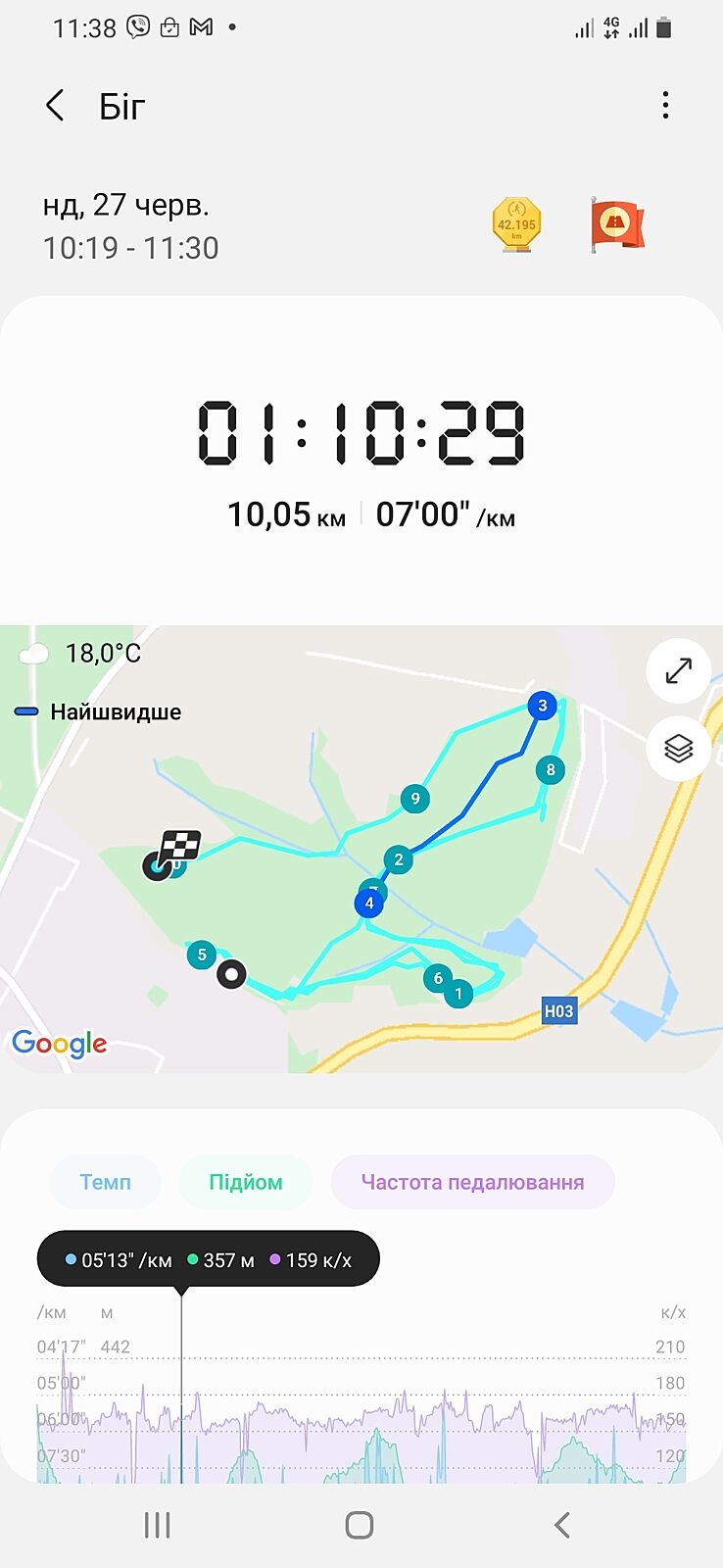
Task: Open the map layers selector
Action: pyautogui.click(x=678, y=748)
